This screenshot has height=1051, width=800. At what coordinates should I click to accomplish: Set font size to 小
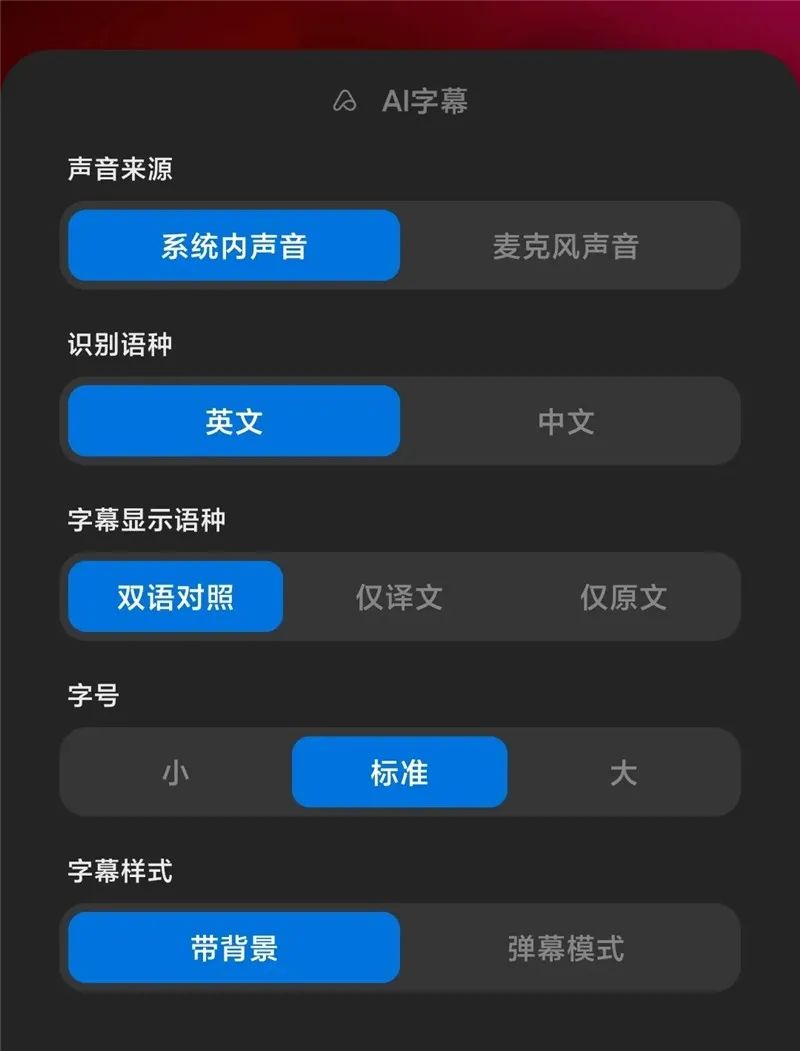[x=176, y=772]
